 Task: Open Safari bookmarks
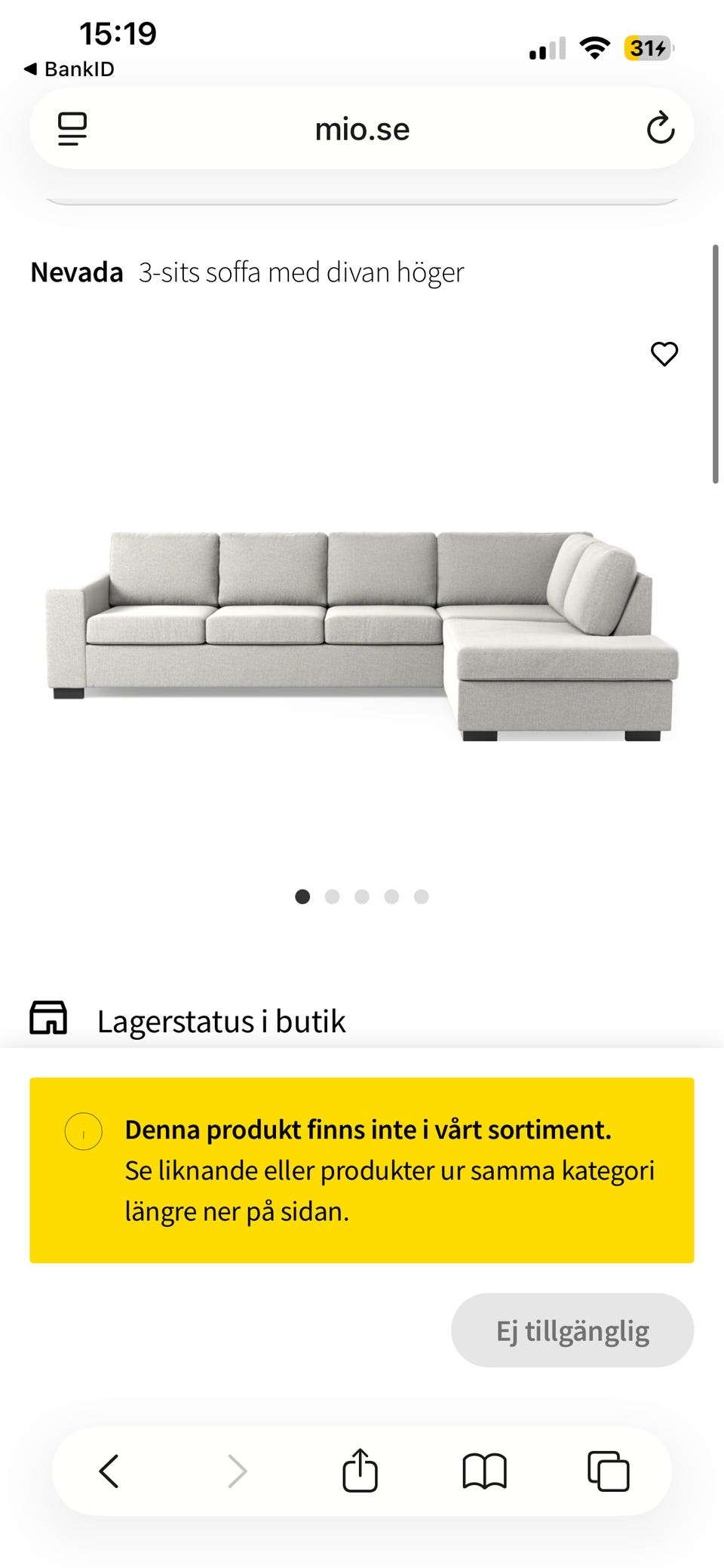coord(486,1469)
